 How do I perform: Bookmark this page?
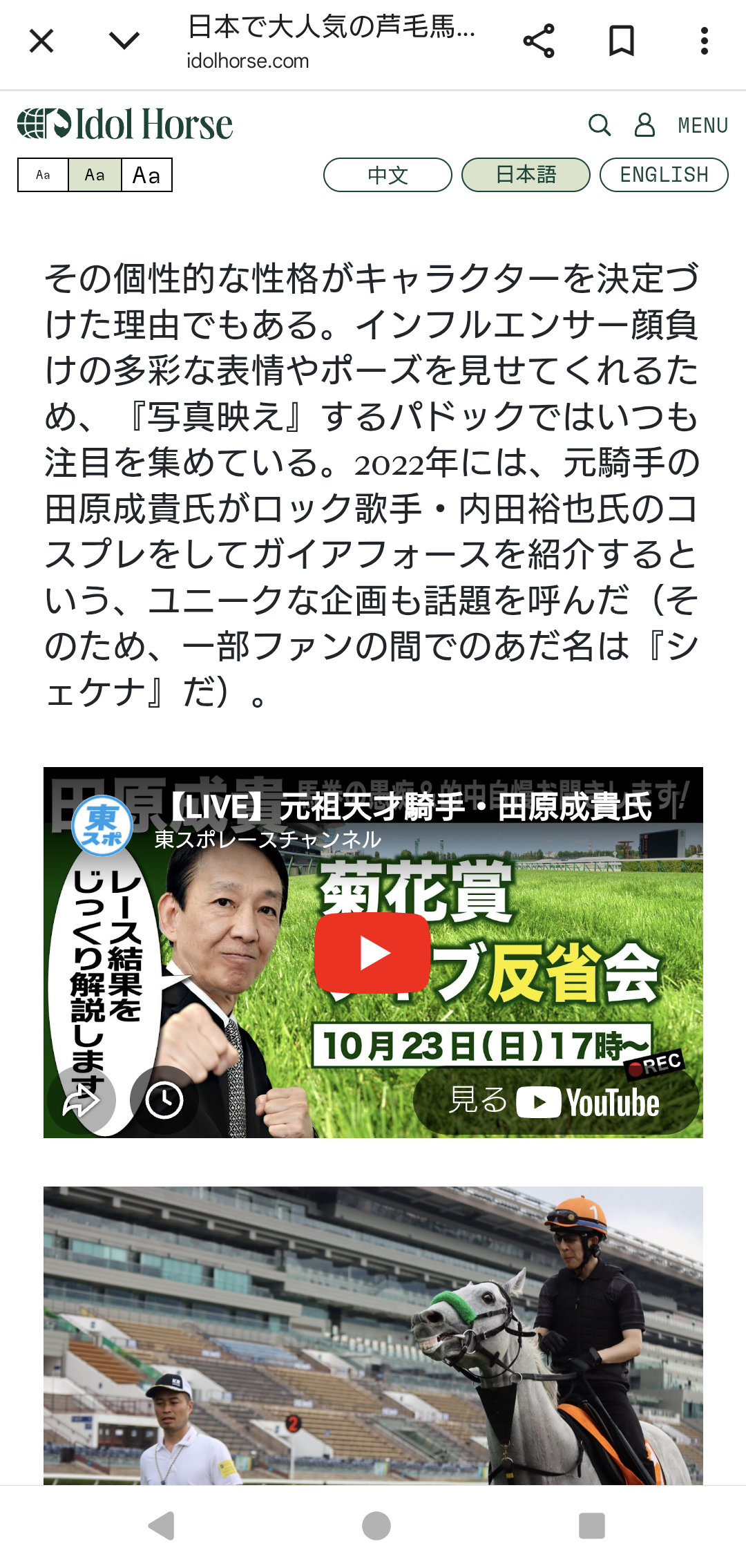tap(621, 41)
